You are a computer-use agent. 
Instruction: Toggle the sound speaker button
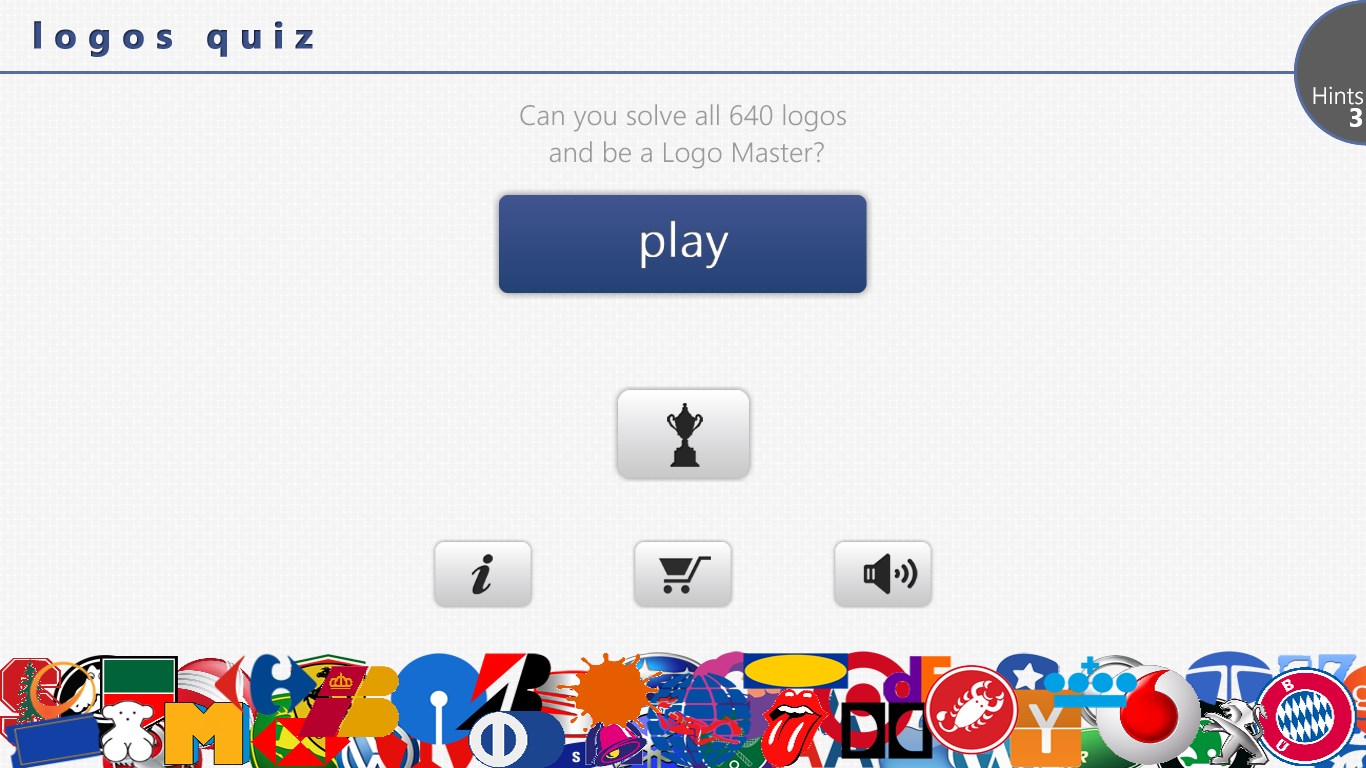click(882, 574)
